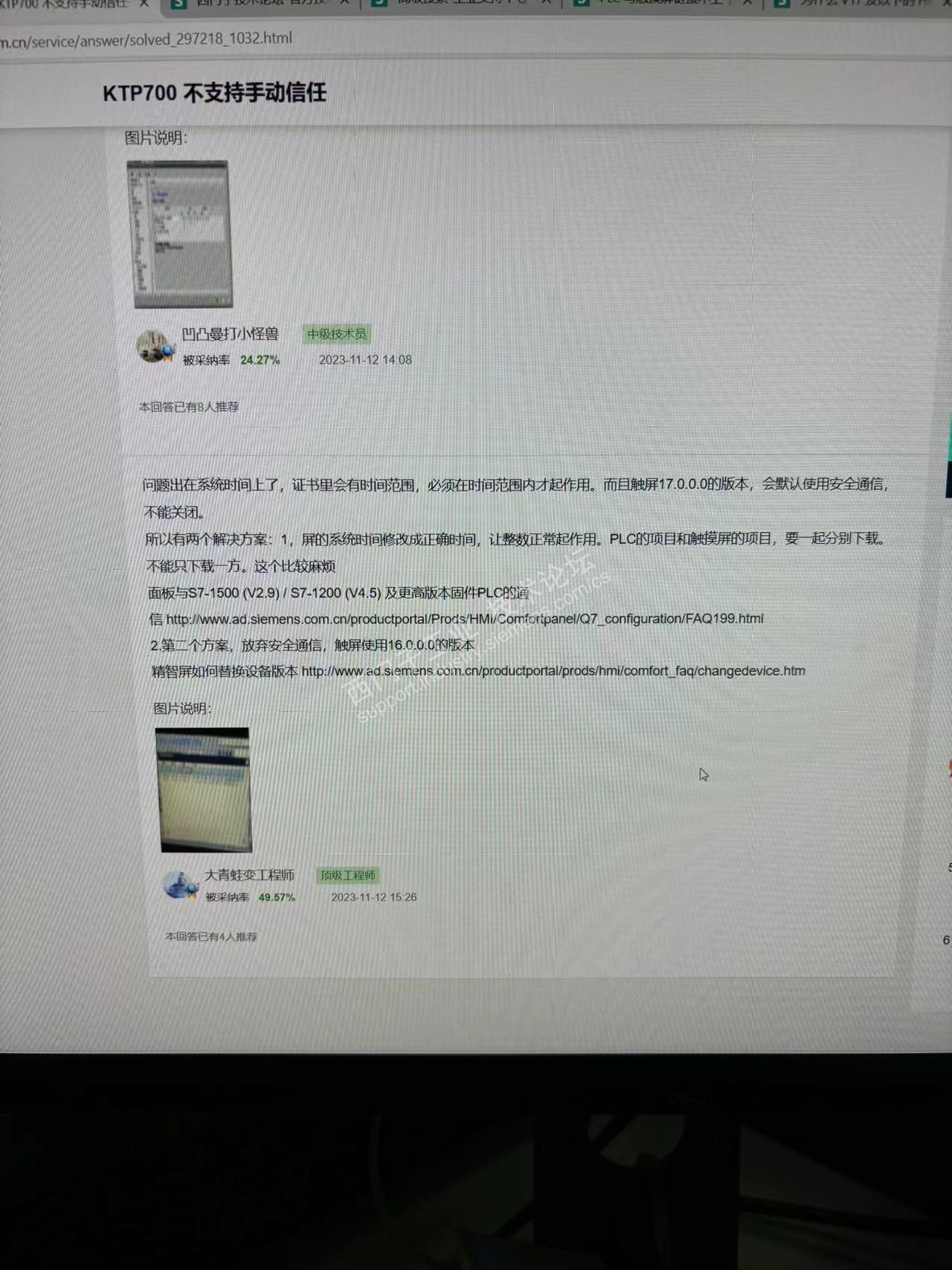Tap the browser address bar URL
Viewport: 952px width, 1270px height.
pos(147,39)
